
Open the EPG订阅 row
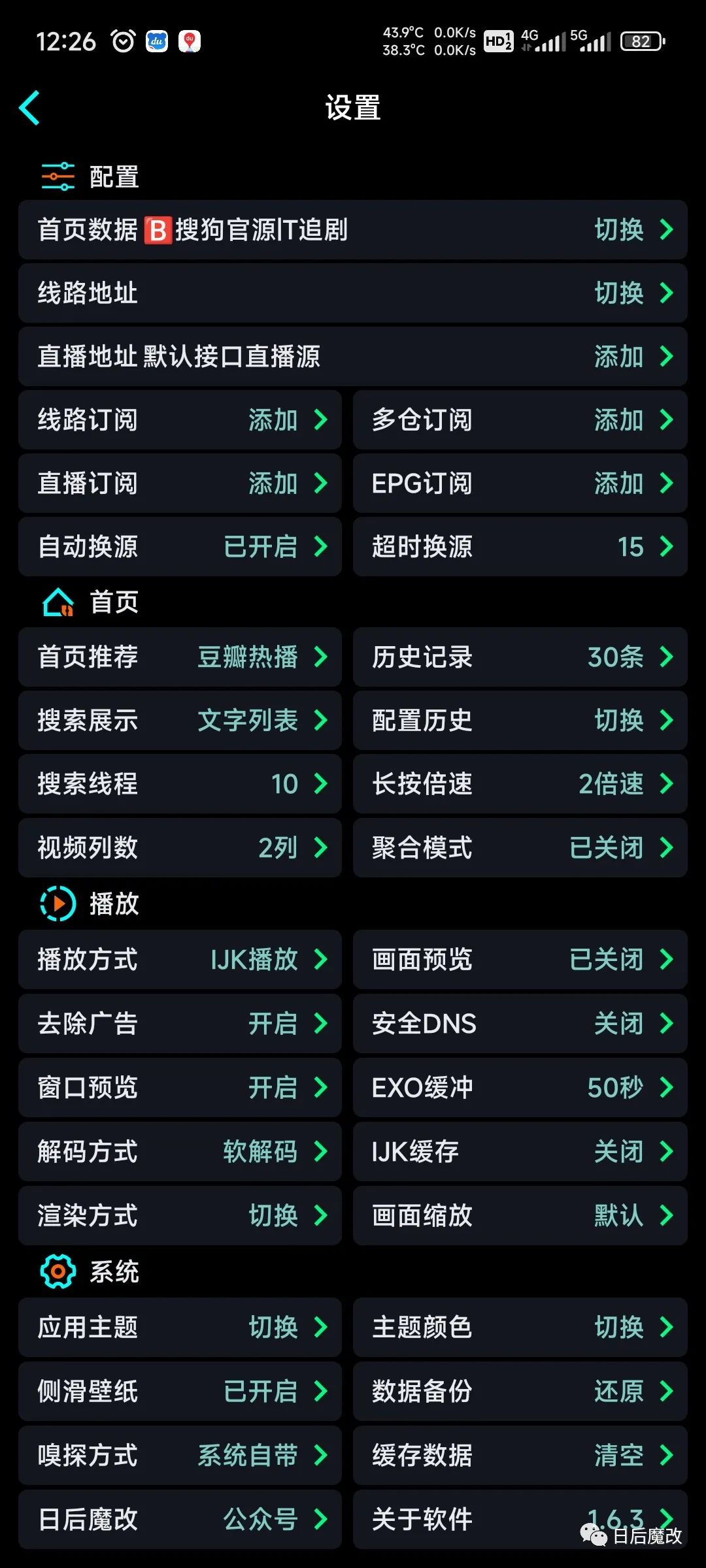520,483
